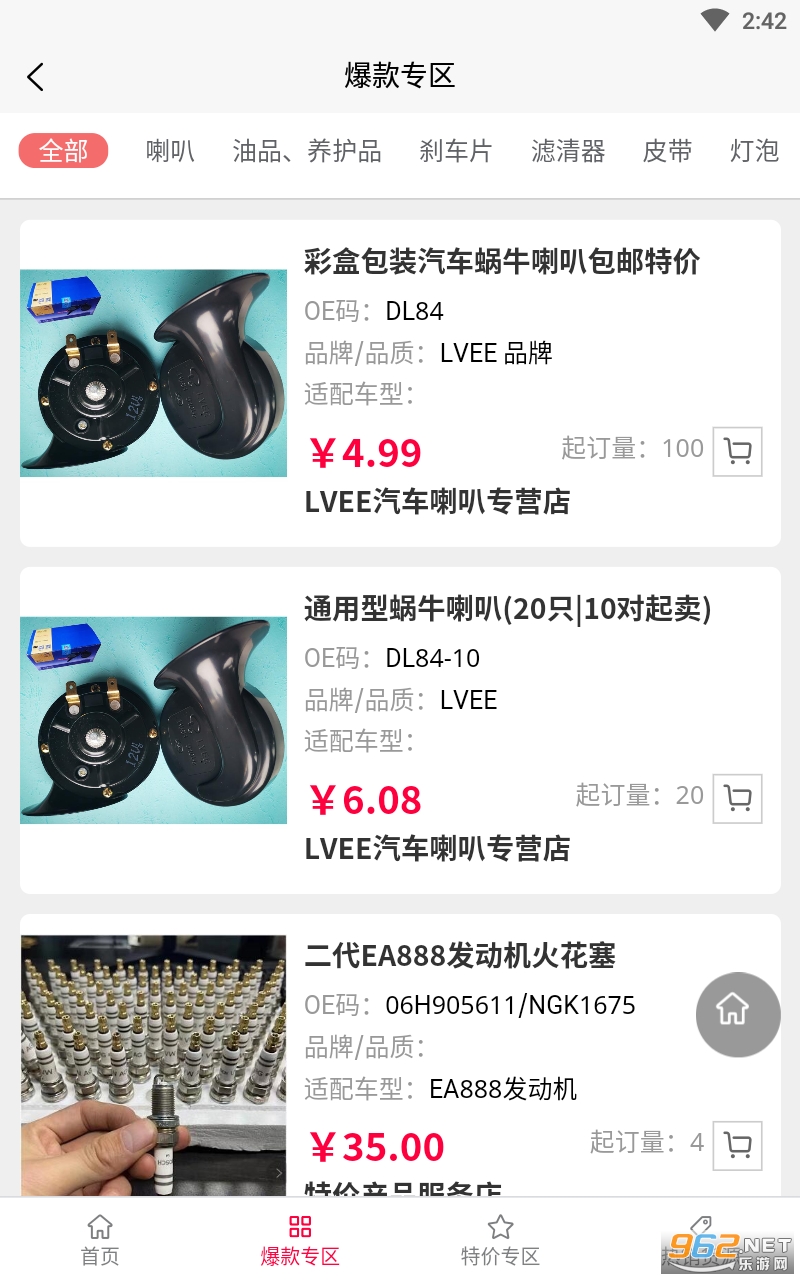This screenshot has height=1280, width=800.
Task: Show the 刹车片 category
Action: click(x=456, y=151)
